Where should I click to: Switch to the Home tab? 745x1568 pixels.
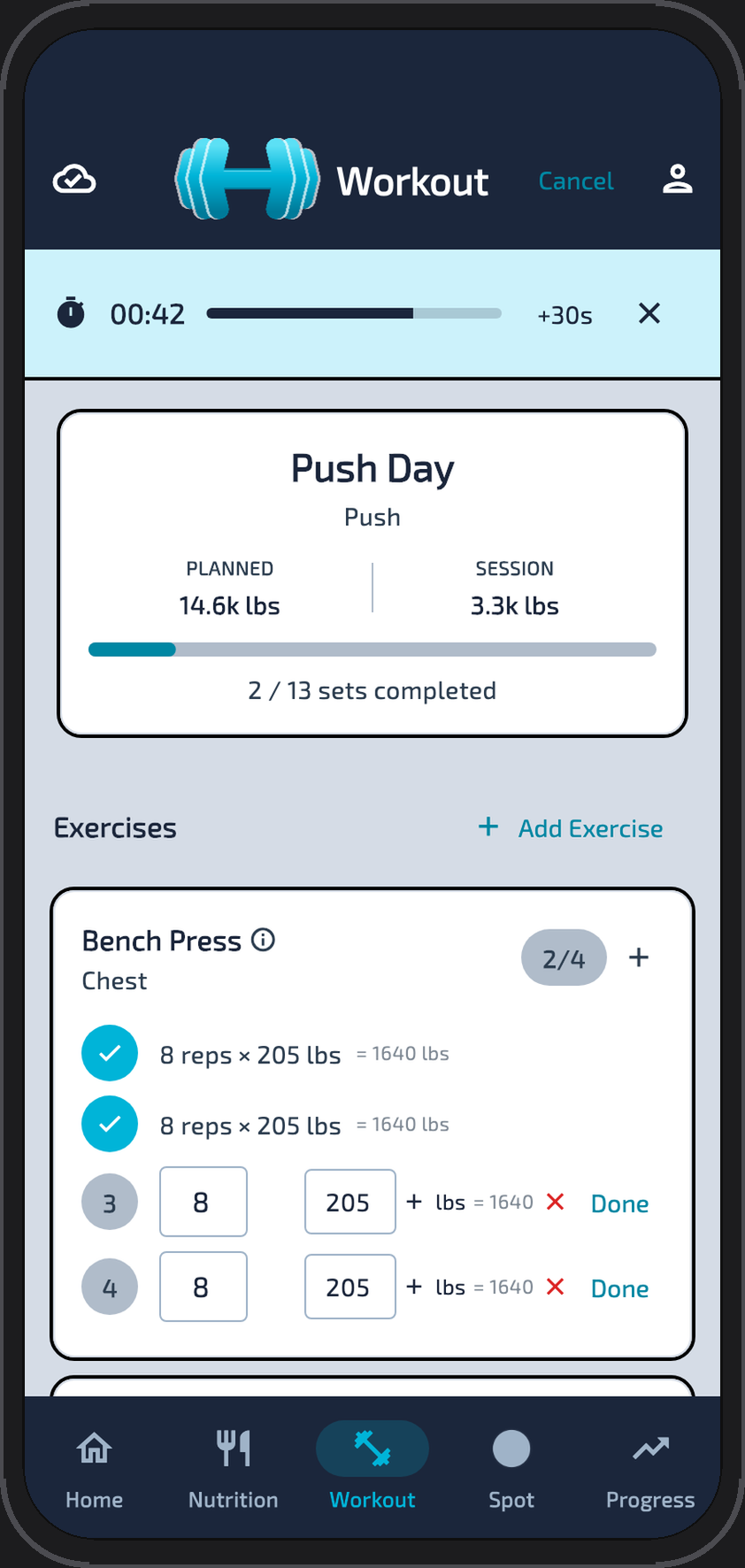(94, 1466)
